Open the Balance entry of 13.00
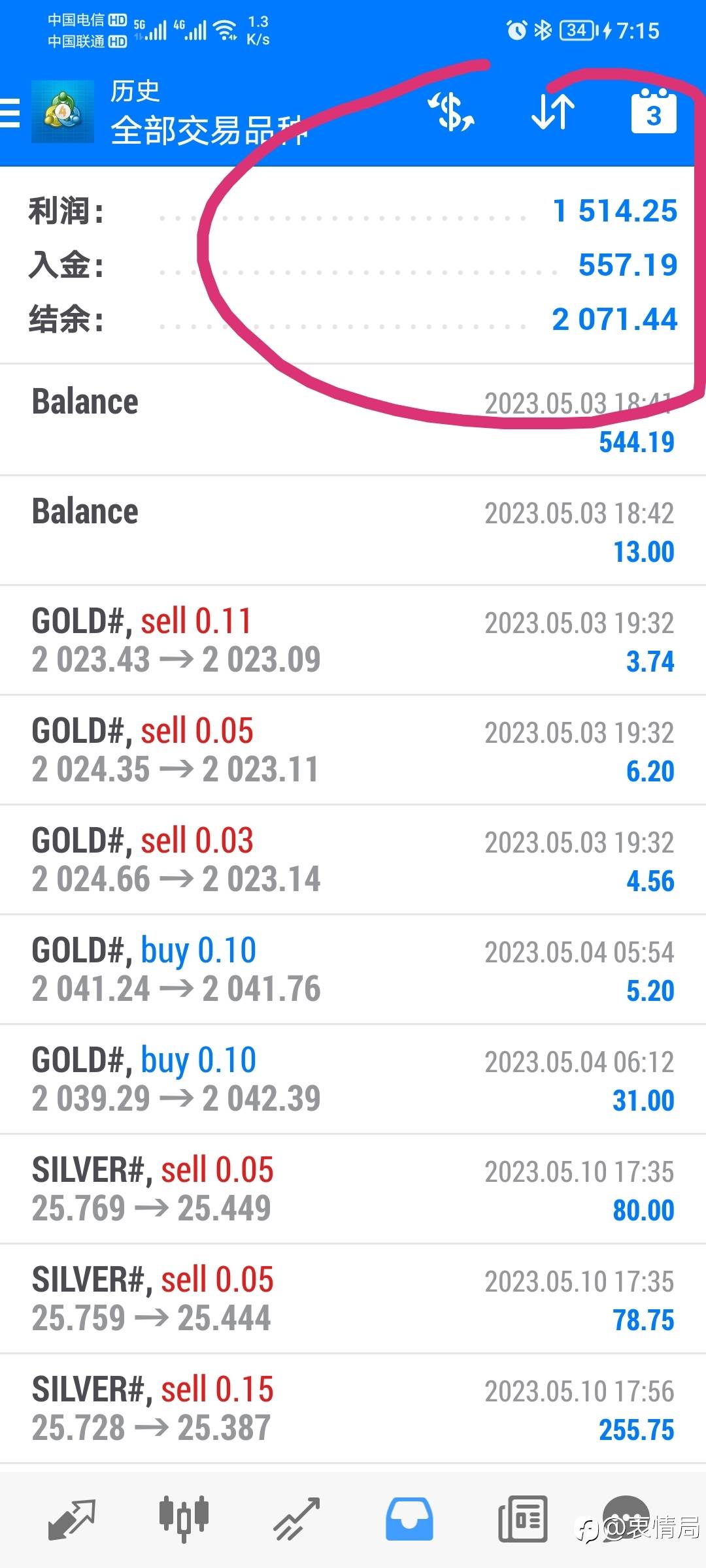The height and width of the screenshot is (1568, 706). [x=353, y=531]
